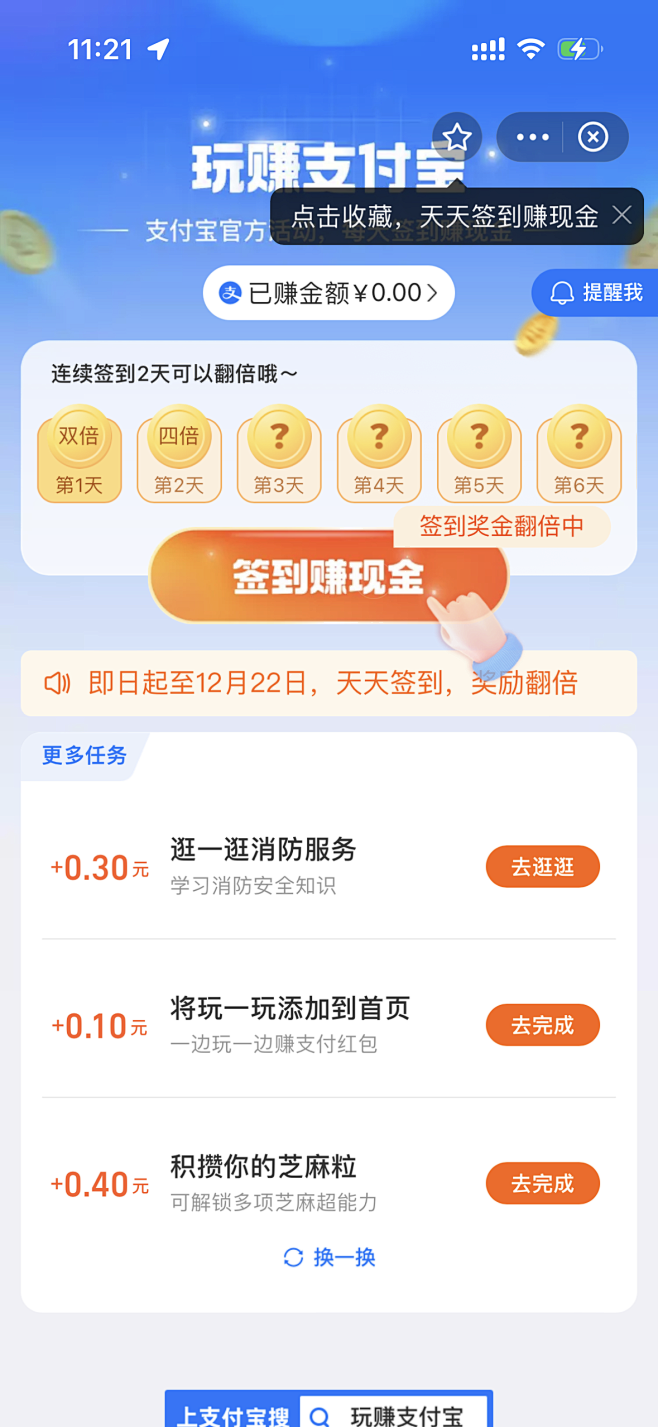Tap the star icon to favorite
This screenshot has height=1427, width=658.
457,137
